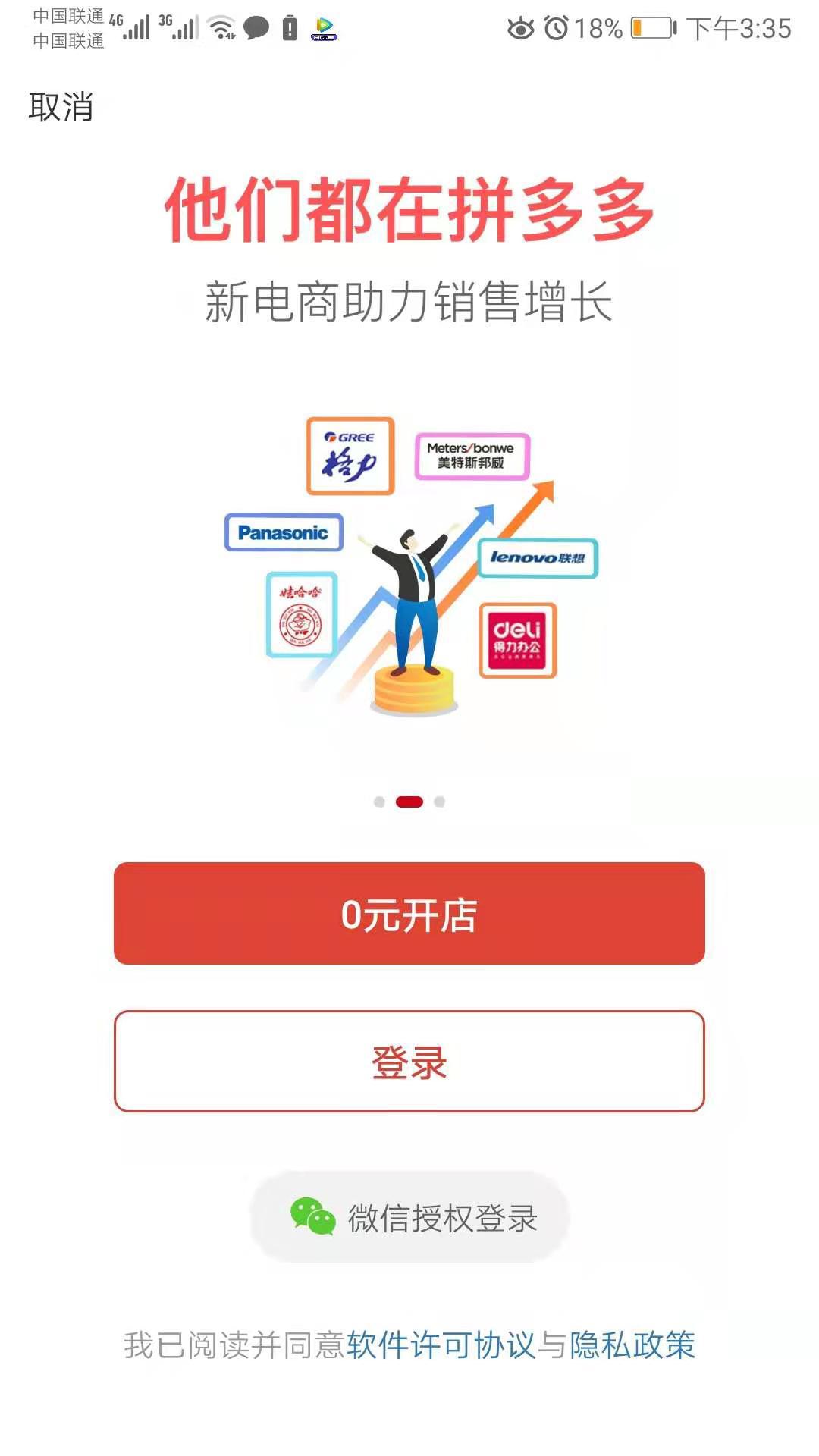Tap the lenovo 联想 brand logo
819x1456 pixels.
click(x=540, y=558)
